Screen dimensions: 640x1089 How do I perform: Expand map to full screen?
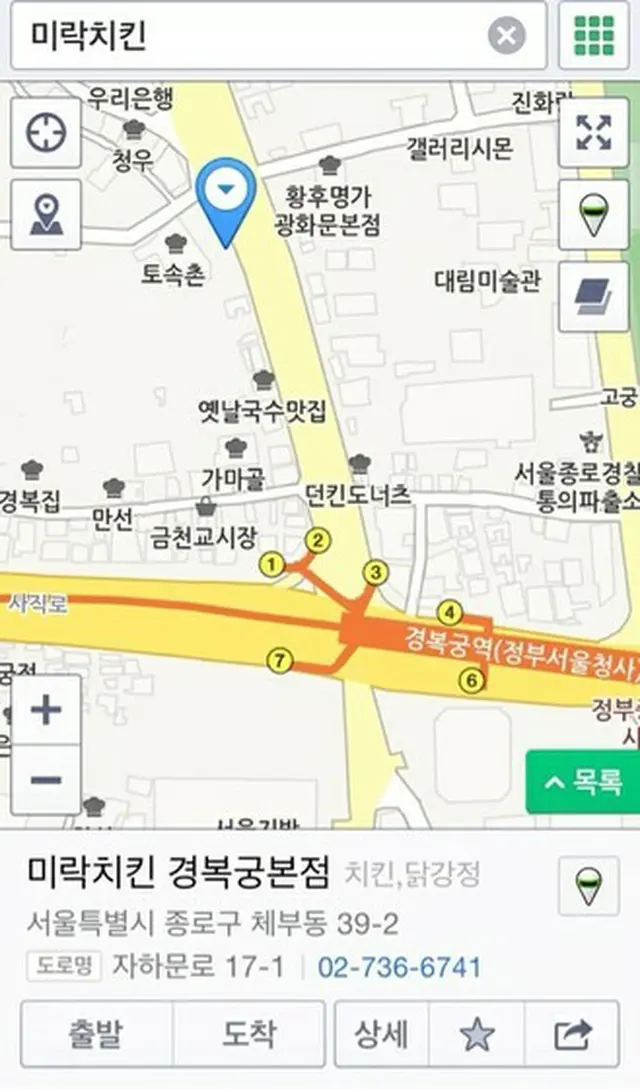click(x=593, y=132)
